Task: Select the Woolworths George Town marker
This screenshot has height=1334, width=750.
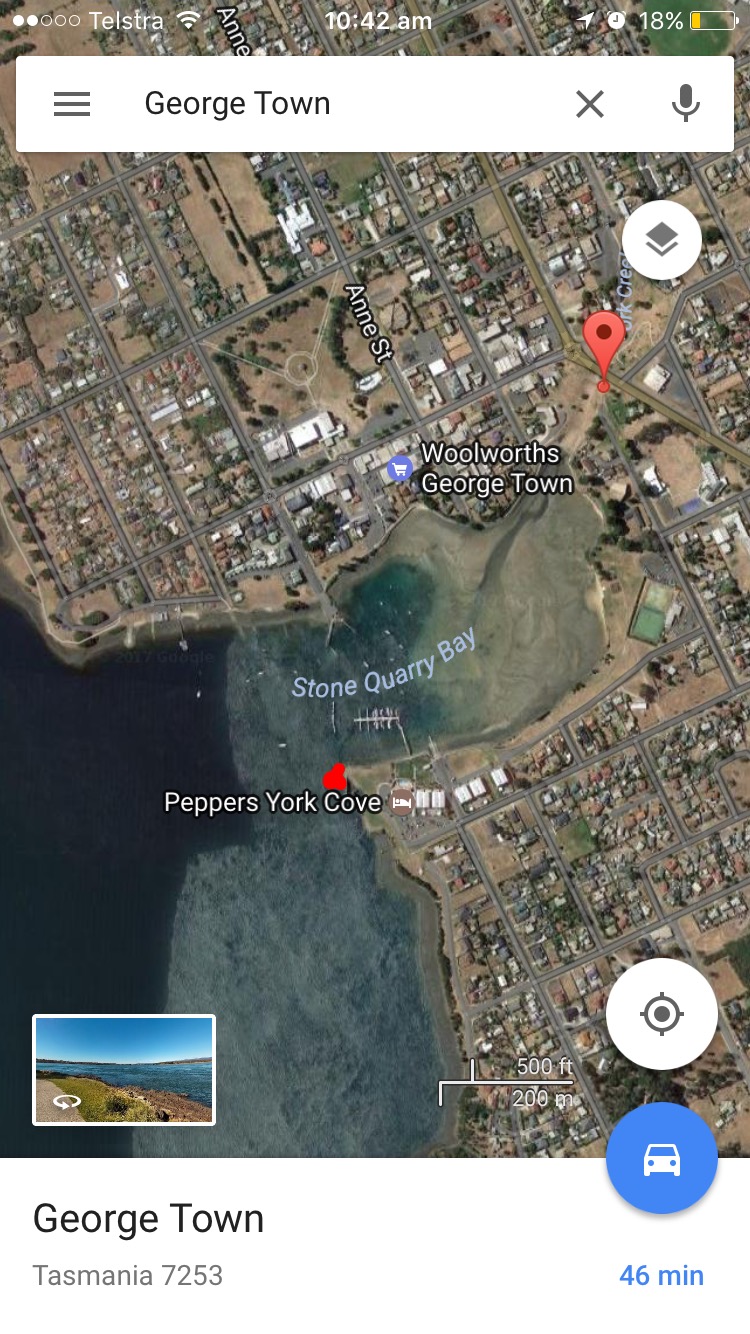Action: [400, 468]
